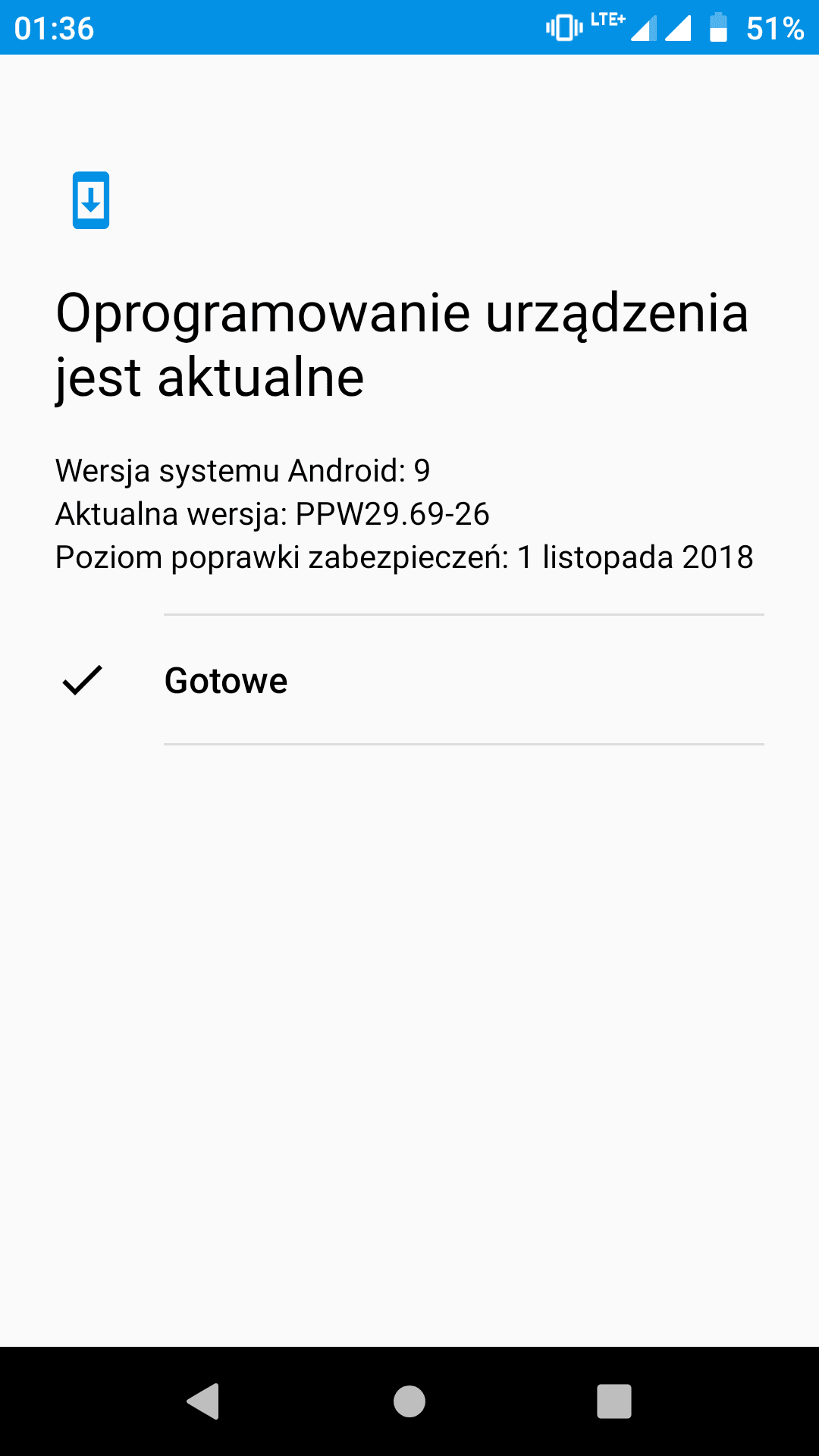Tap the Gotowe row to finish
The height and width of the screenshot is (1456, 819).
click(x=409, y=680)
